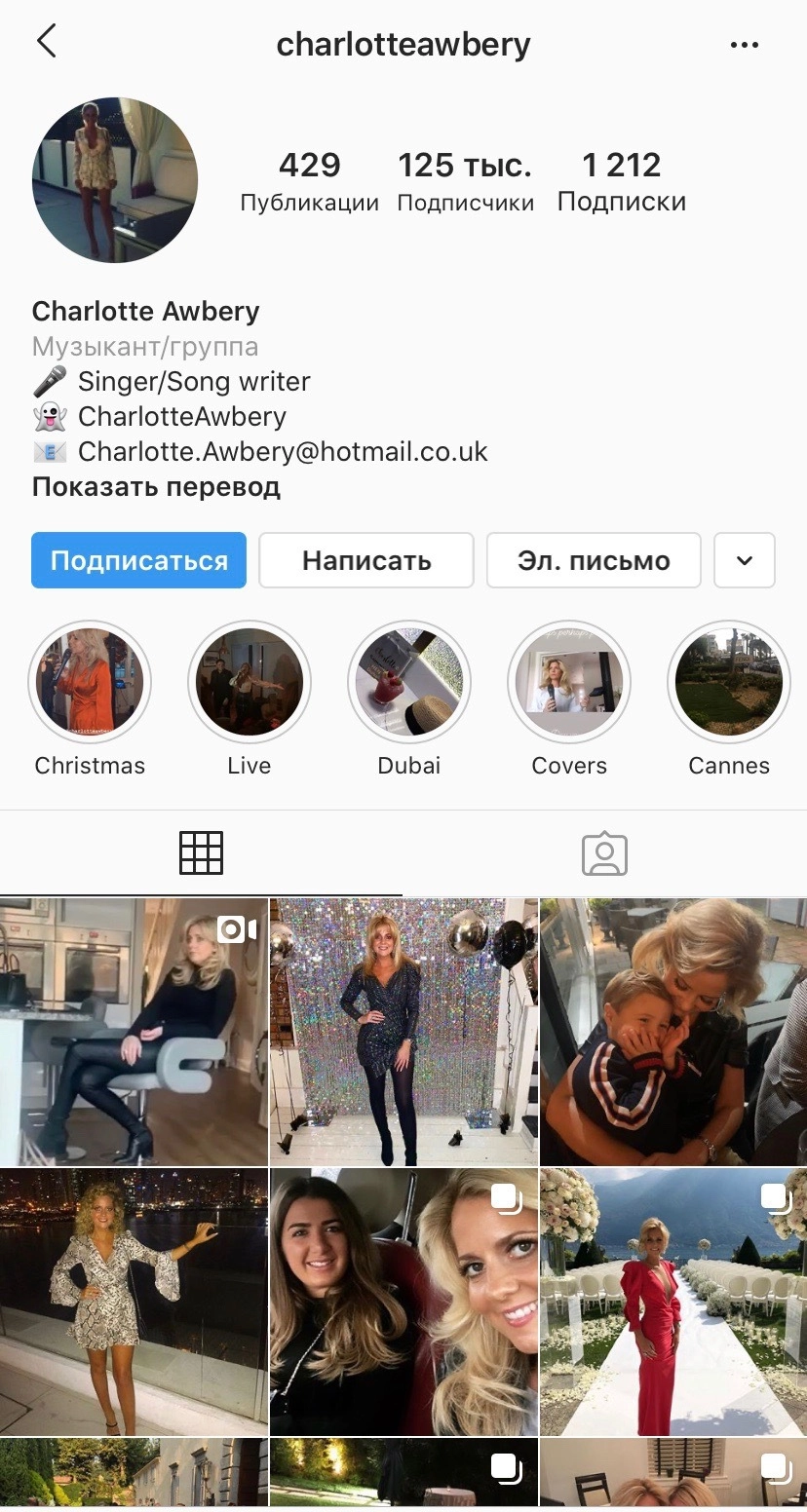View the 1 212 Подписки list
Image resolution: width=807 pixels, height=1512 pixels.
pyautogui.click(x=621, y=180)
